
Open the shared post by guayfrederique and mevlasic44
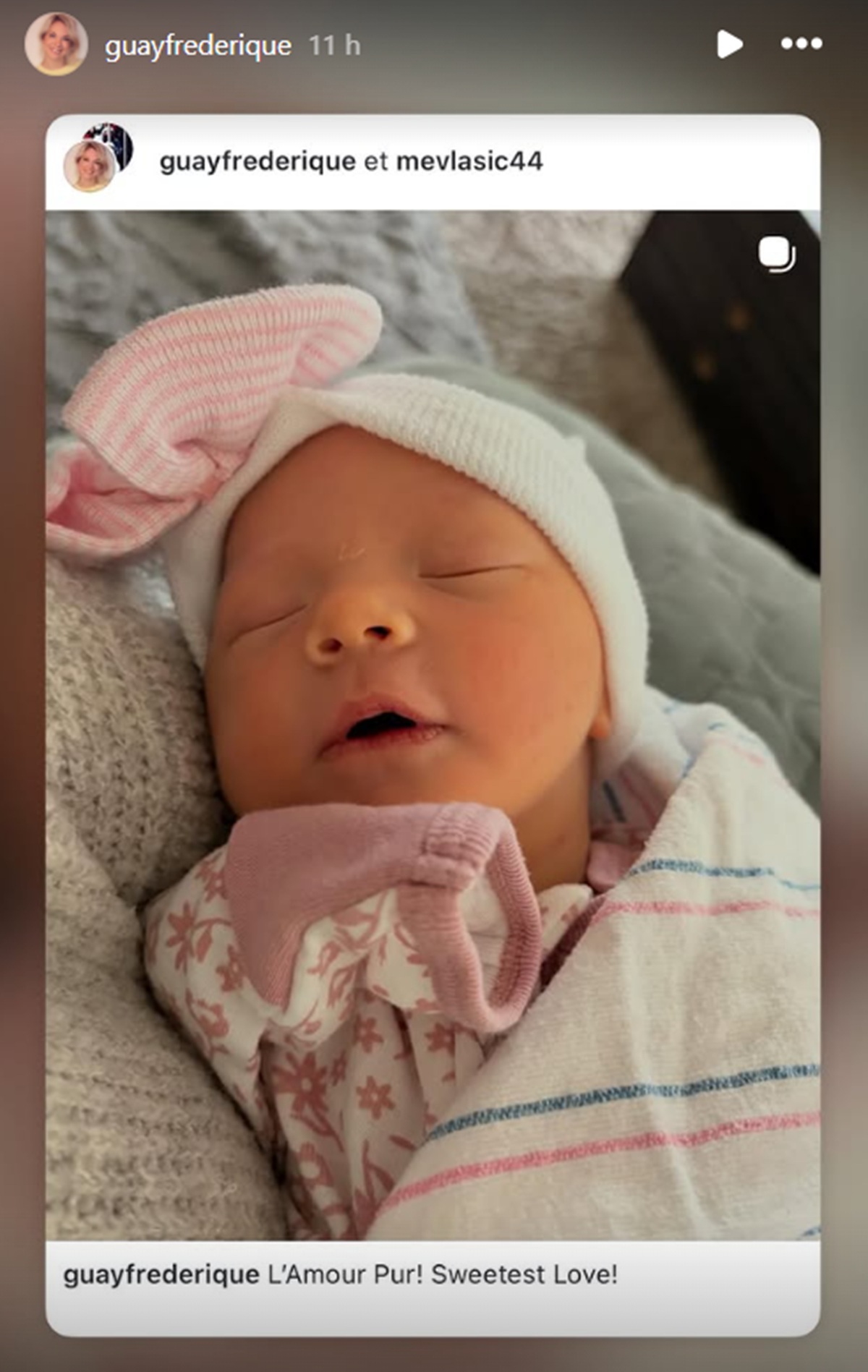coord(433,723)
